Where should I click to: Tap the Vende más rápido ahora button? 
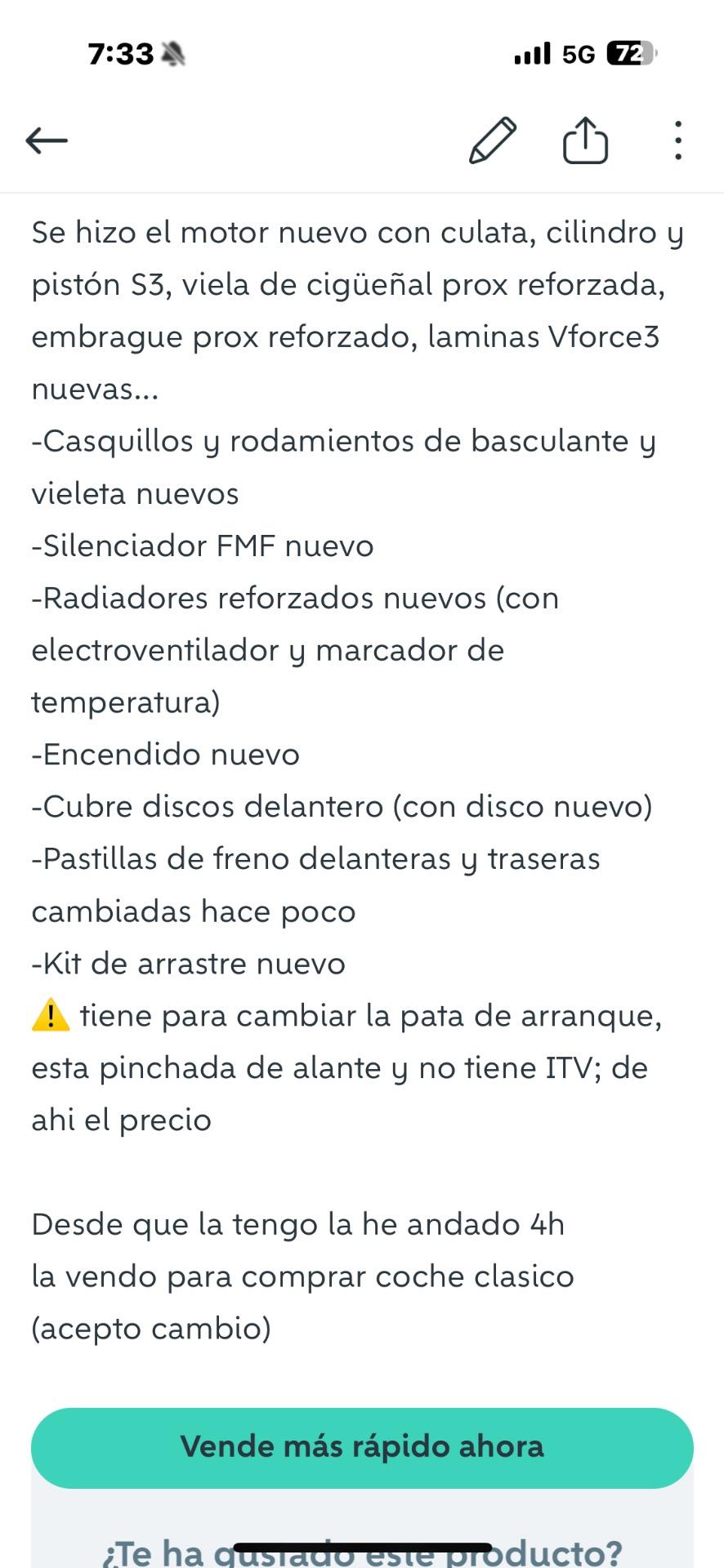point(362,1446)
